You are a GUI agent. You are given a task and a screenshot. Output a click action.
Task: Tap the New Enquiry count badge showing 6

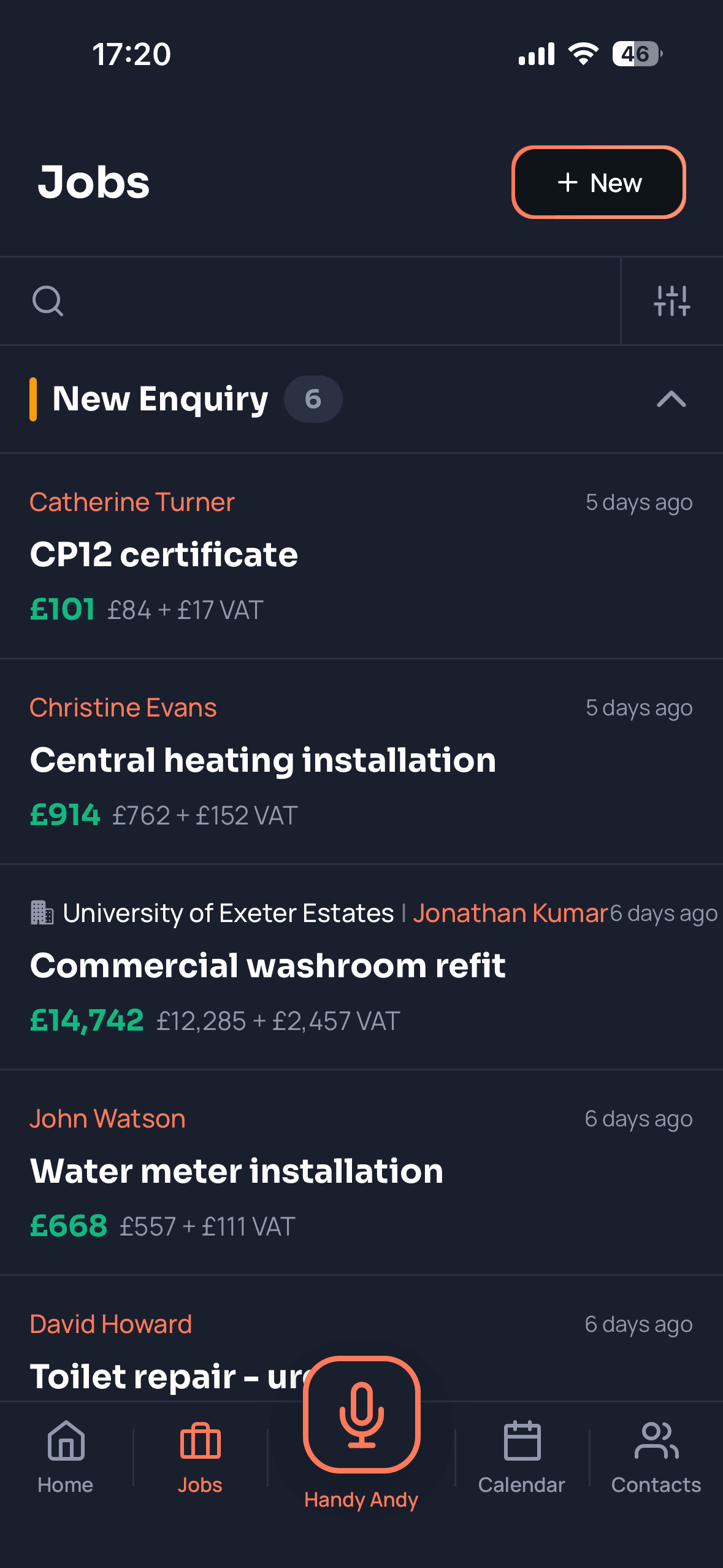coord(313,399)
